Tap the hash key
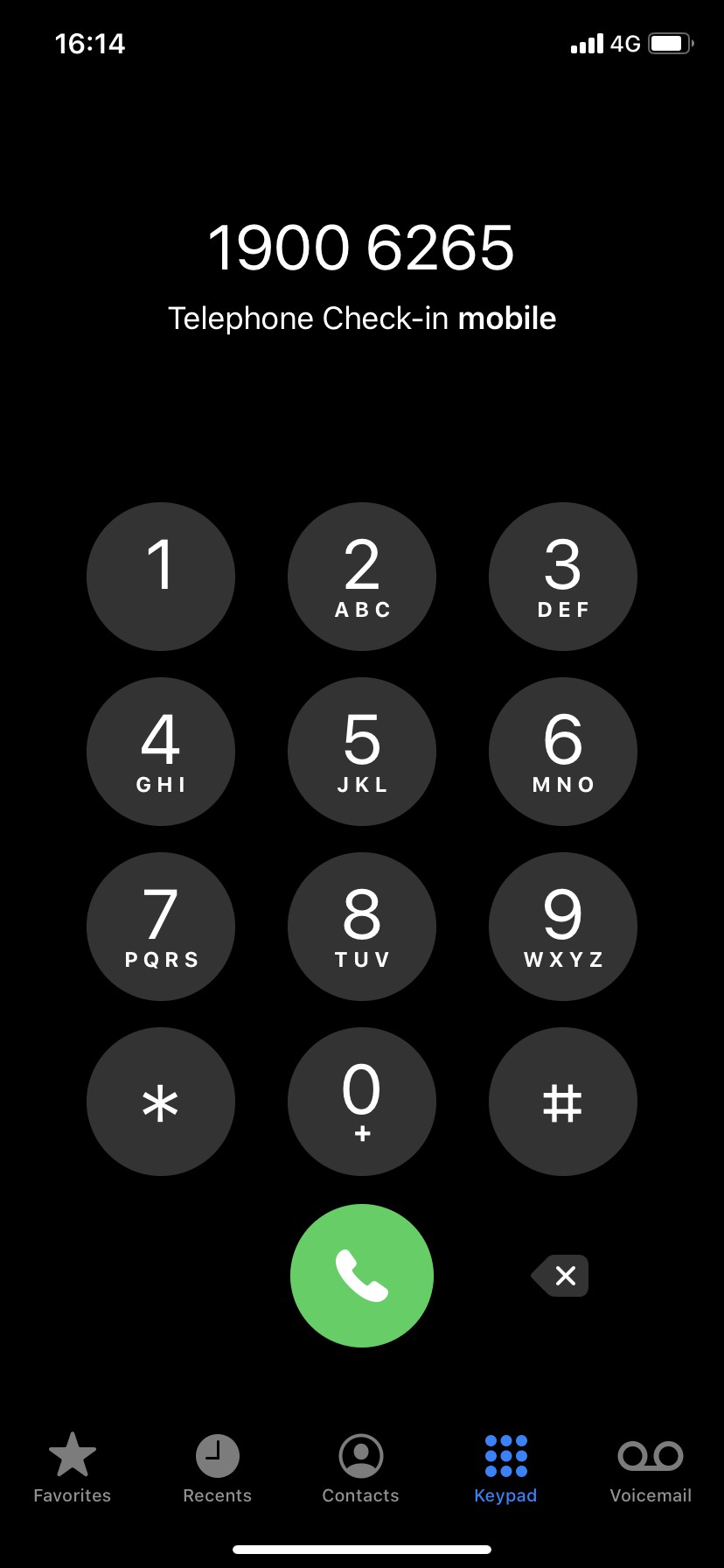The image size is (724, 1568). (562, 1101)
